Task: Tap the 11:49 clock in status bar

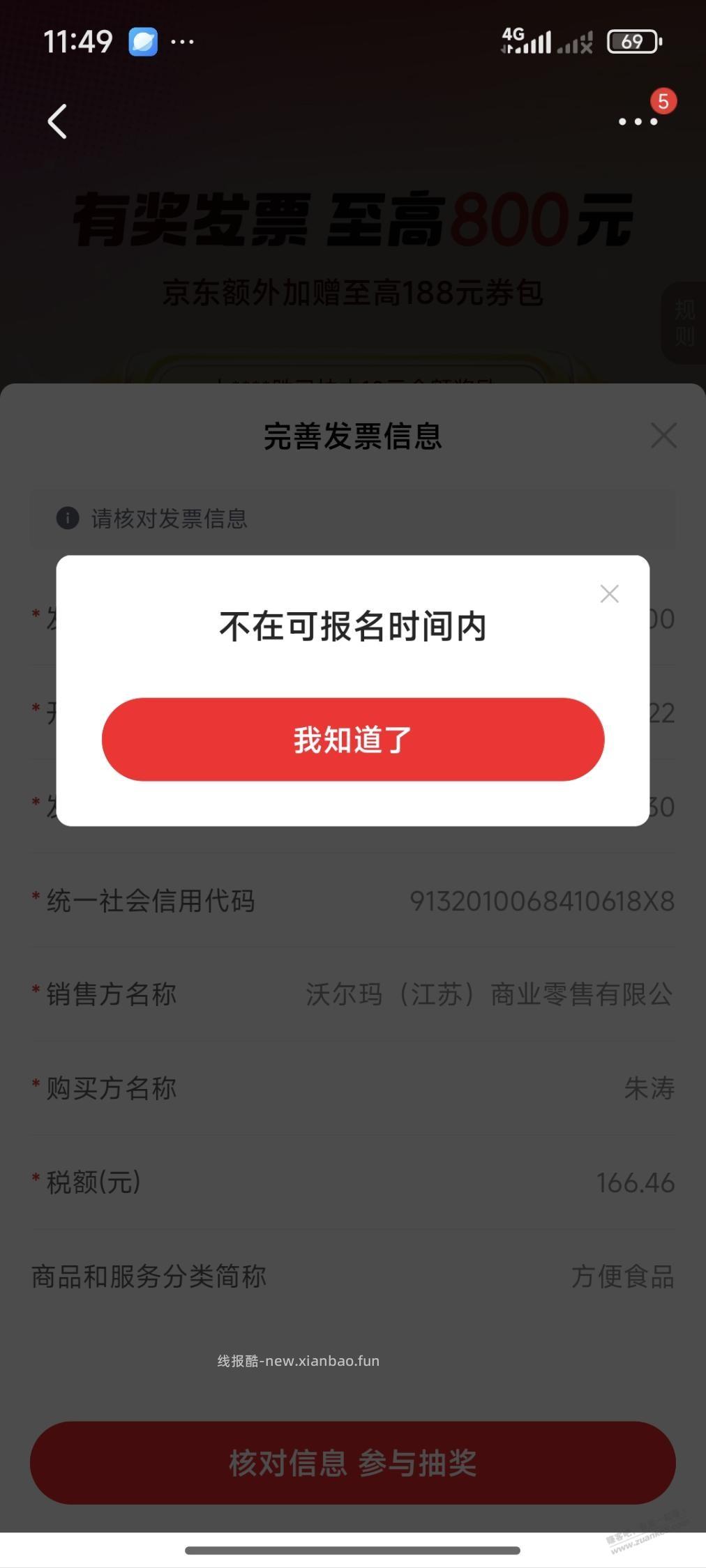Action: [77, 40]
